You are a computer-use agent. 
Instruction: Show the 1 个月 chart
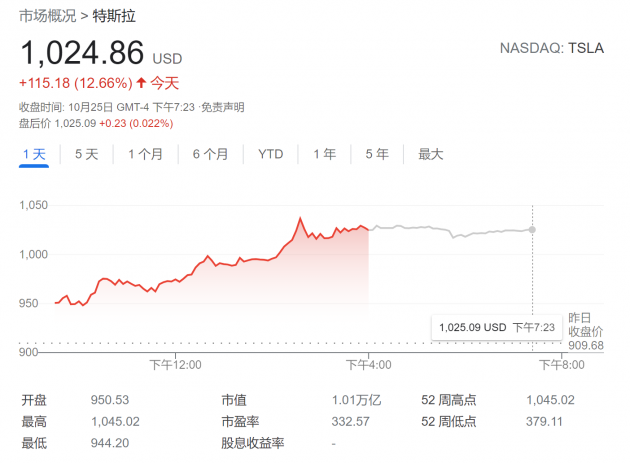pos(145,154)
